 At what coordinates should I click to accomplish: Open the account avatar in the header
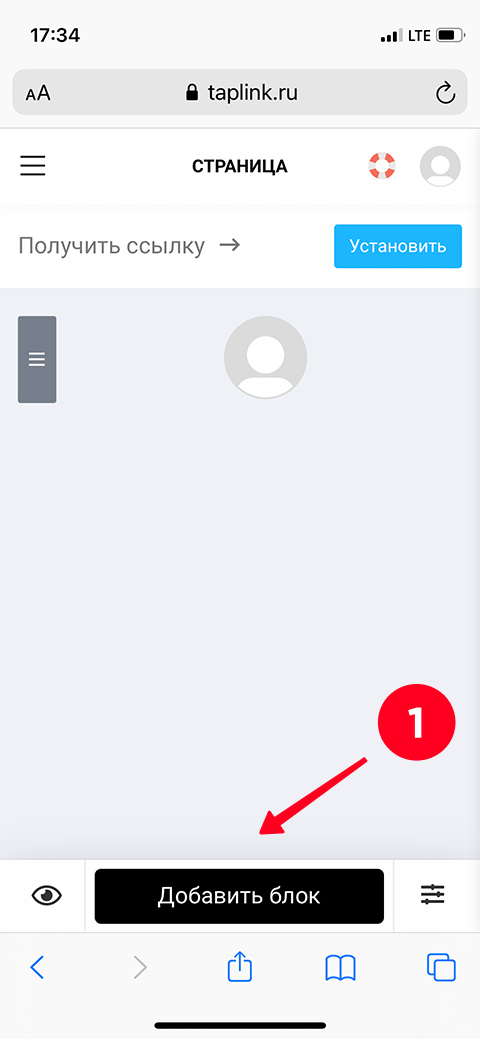pyautogui.click(x=440, y=166)
